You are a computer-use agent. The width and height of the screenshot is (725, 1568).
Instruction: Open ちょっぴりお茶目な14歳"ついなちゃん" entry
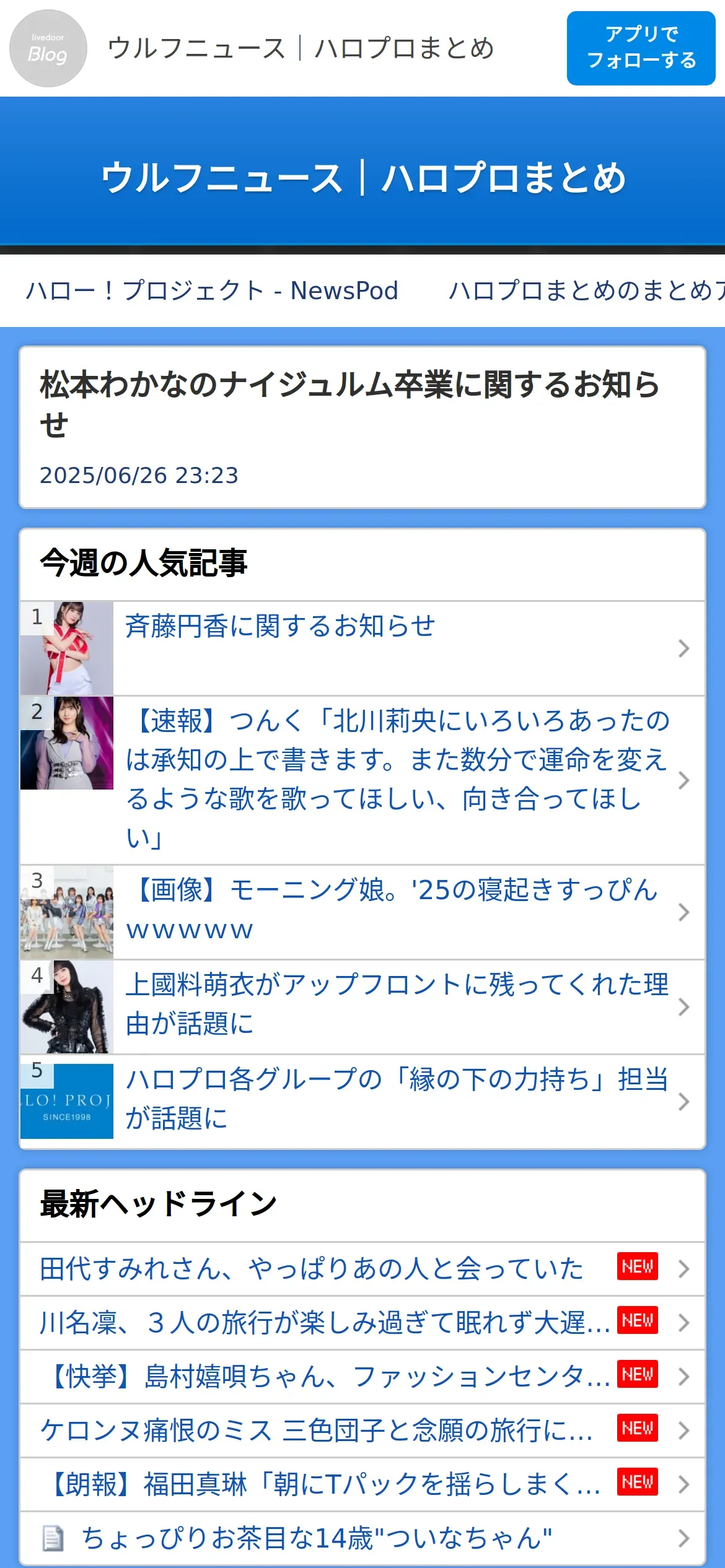coord(362,1538)
